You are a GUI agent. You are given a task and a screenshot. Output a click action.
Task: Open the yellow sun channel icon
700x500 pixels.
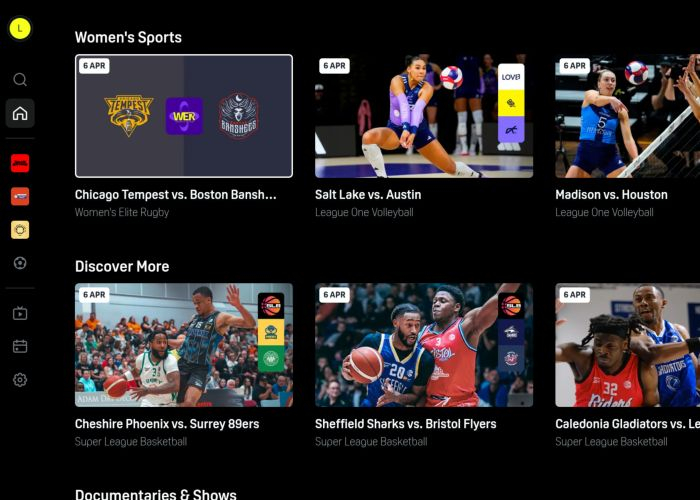click(20, 230)
